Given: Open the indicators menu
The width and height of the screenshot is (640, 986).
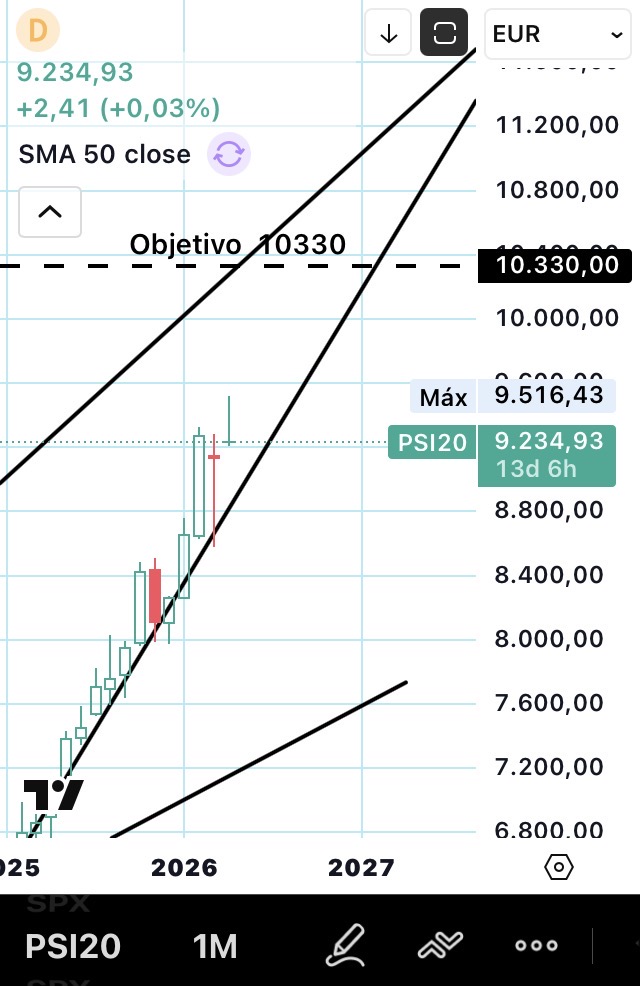Looking at the screenshot, I should coord(441,945).
